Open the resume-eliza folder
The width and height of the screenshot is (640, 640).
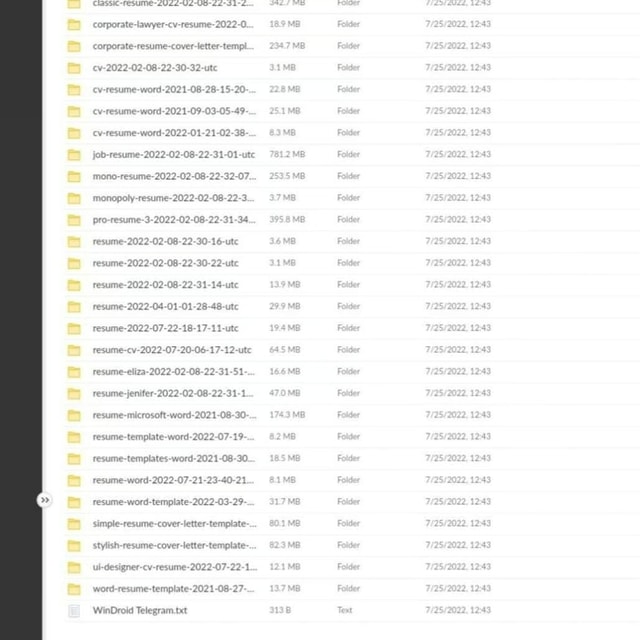pos(173,372)
